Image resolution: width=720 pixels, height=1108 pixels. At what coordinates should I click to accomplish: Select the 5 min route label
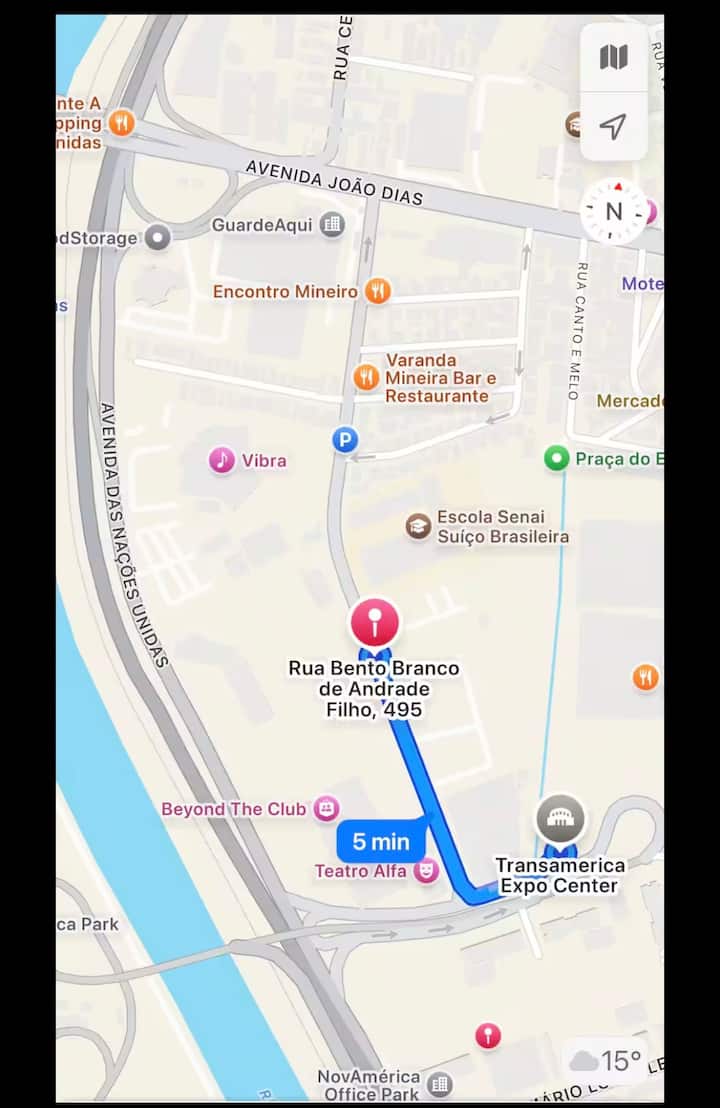pos(381,842)
